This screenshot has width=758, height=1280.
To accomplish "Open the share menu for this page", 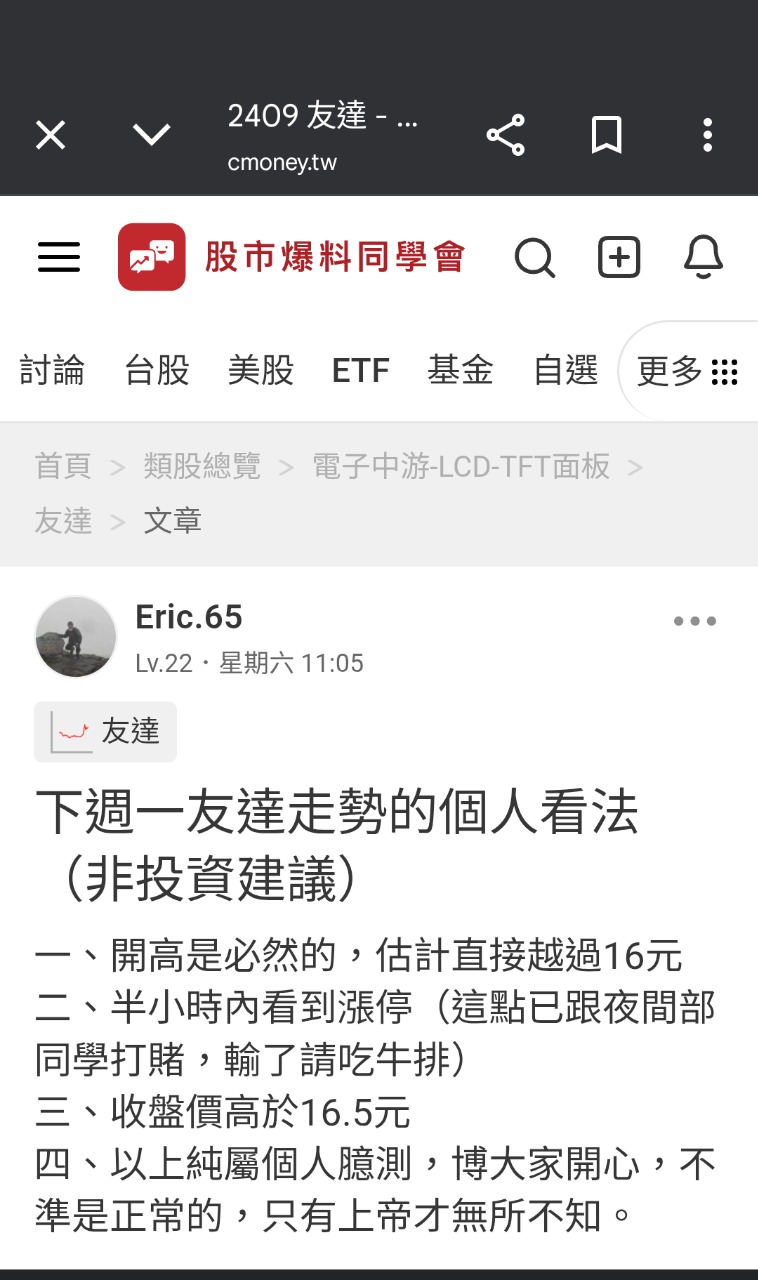I will click(x=506, y=134).
